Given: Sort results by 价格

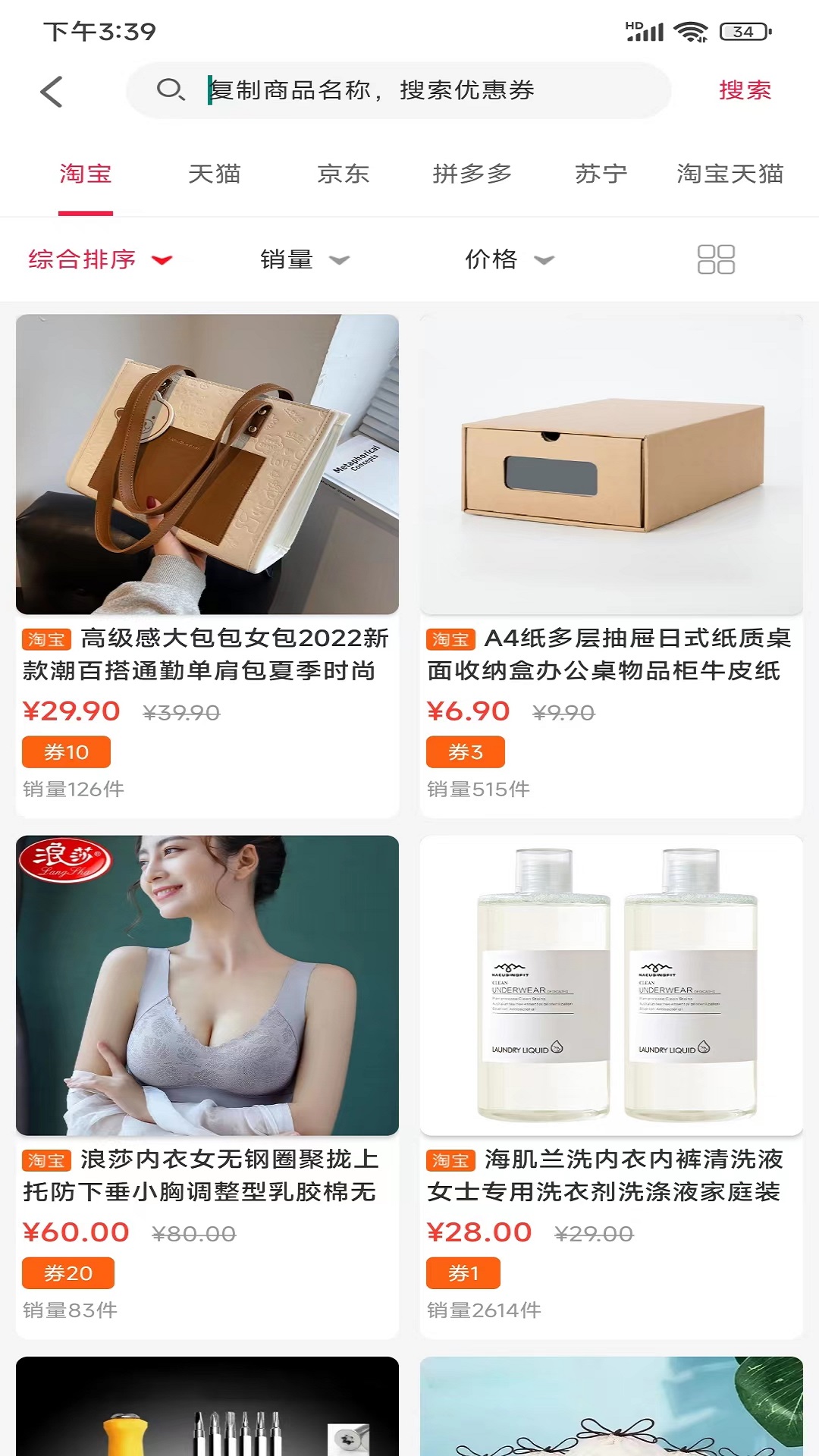Looking at the screenshot, I should (x=510, y=259).
